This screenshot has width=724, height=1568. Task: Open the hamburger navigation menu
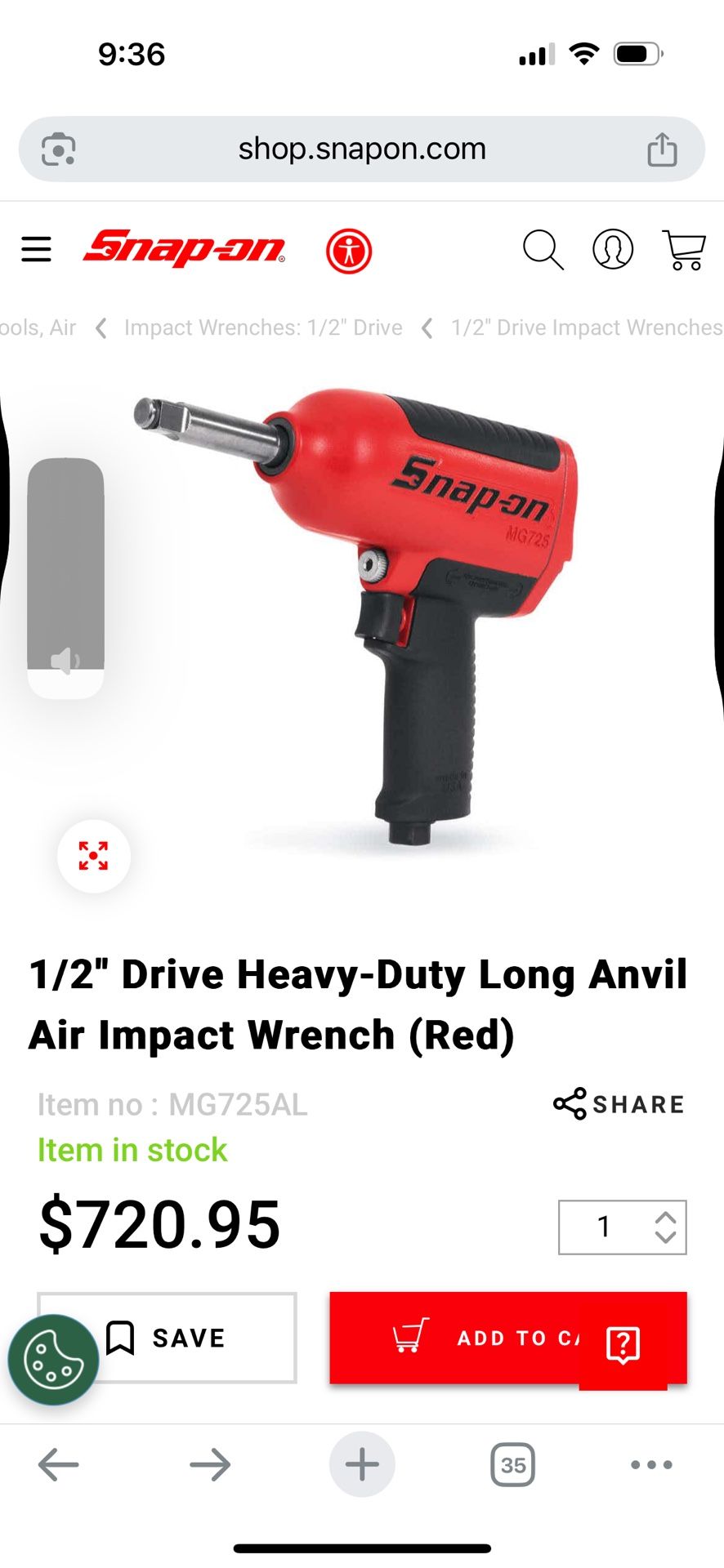coord(35,251)
